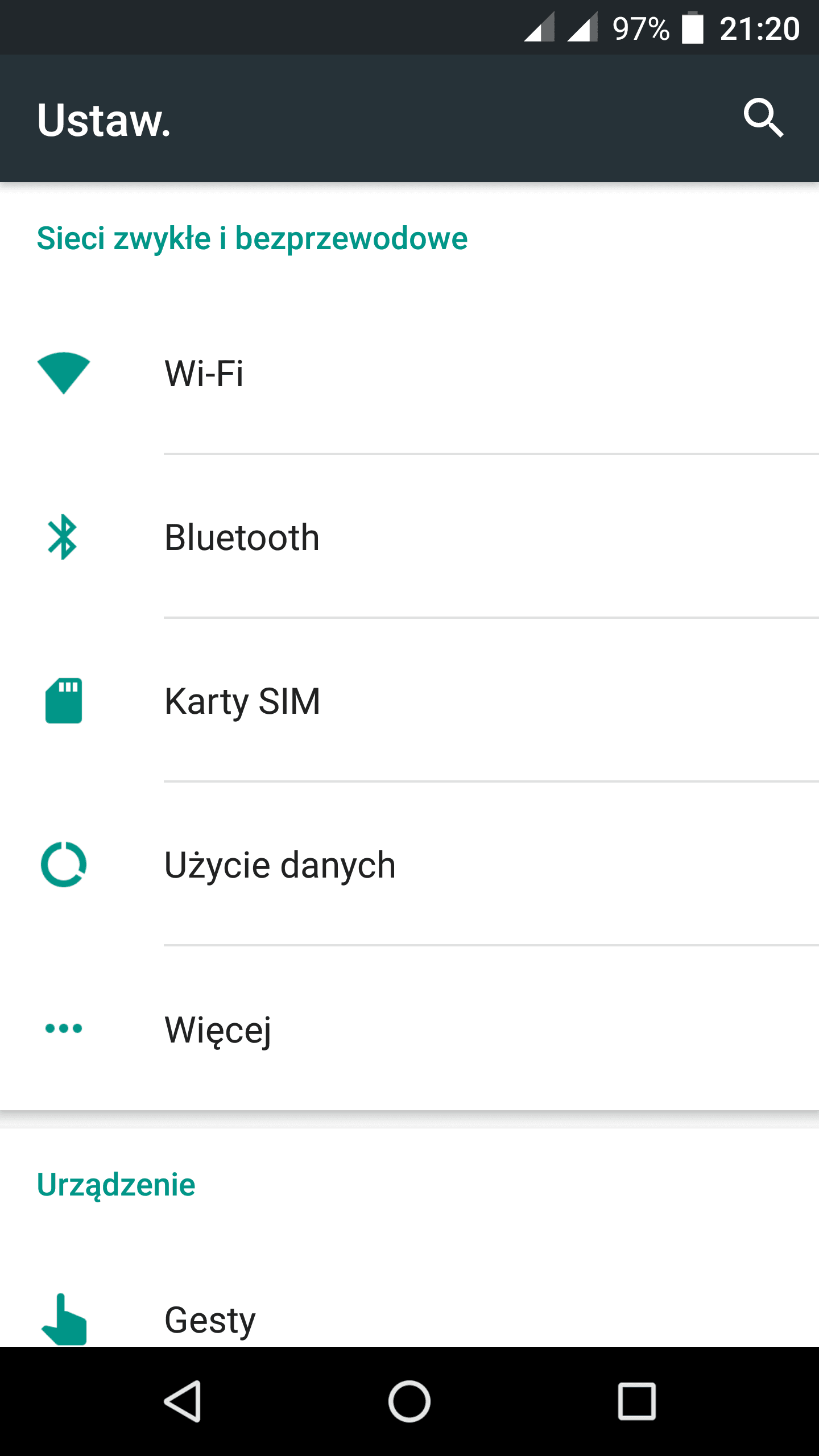
Task: Open the settings search icon
Action: tap(763, 118)
